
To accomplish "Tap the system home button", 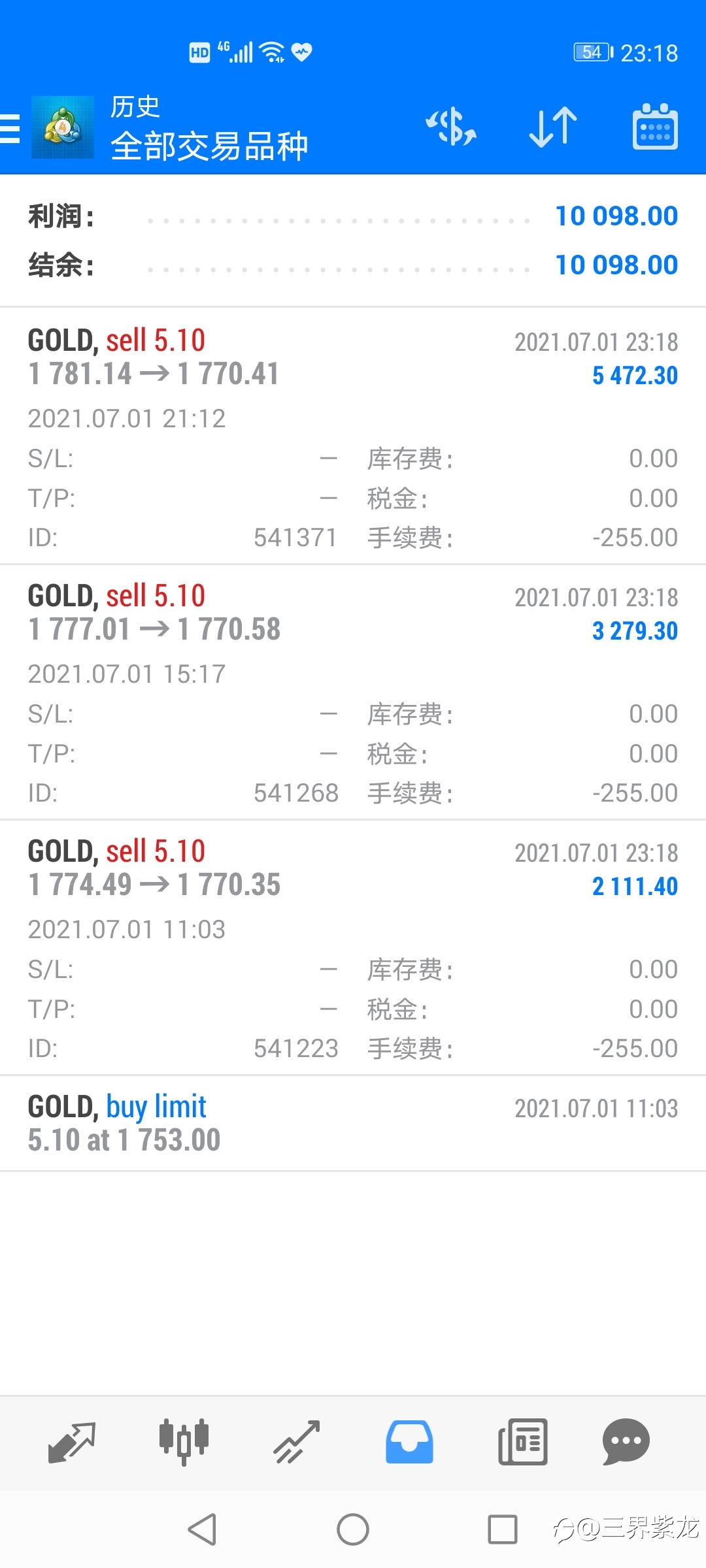I will (353, 1529).
